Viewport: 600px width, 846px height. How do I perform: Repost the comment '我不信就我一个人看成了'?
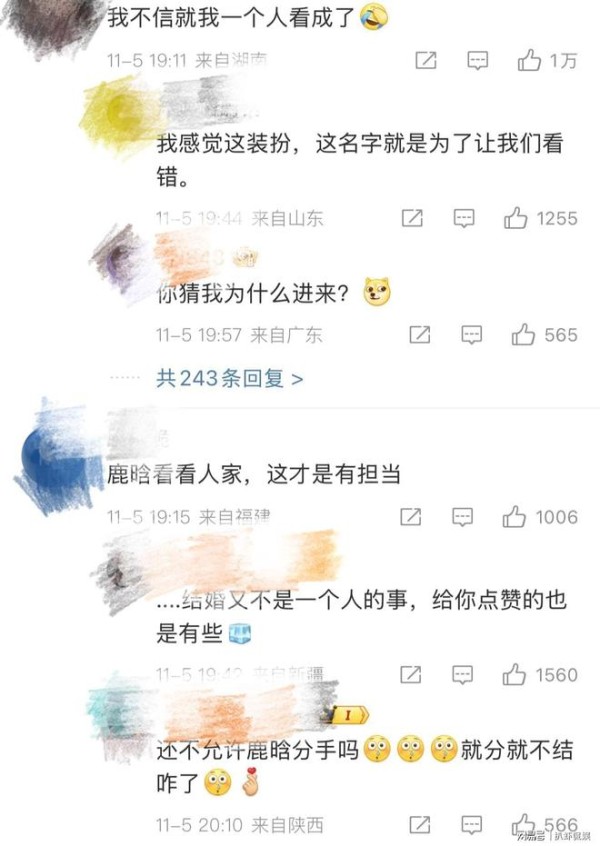(x=425, y=61)
